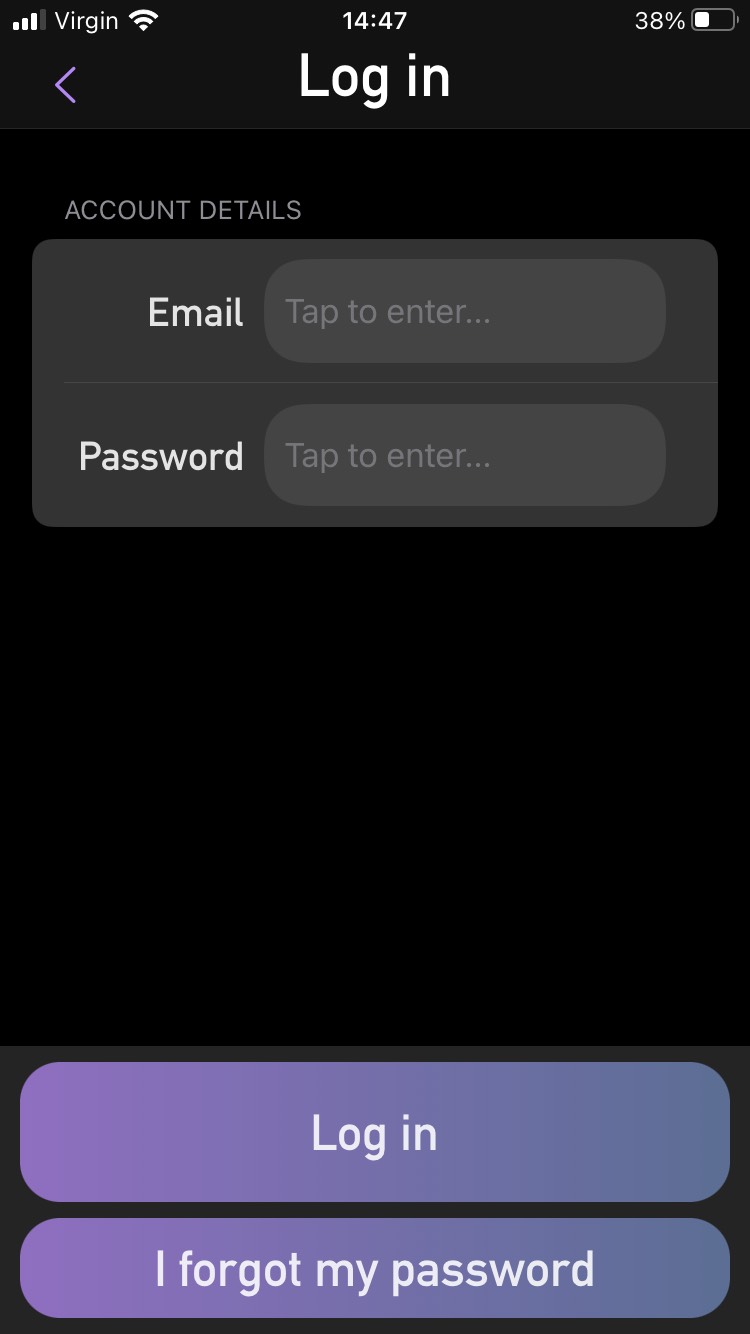Select I forgot my password
Screen dimensions: 750x1334
click(x=374, y=1268)
